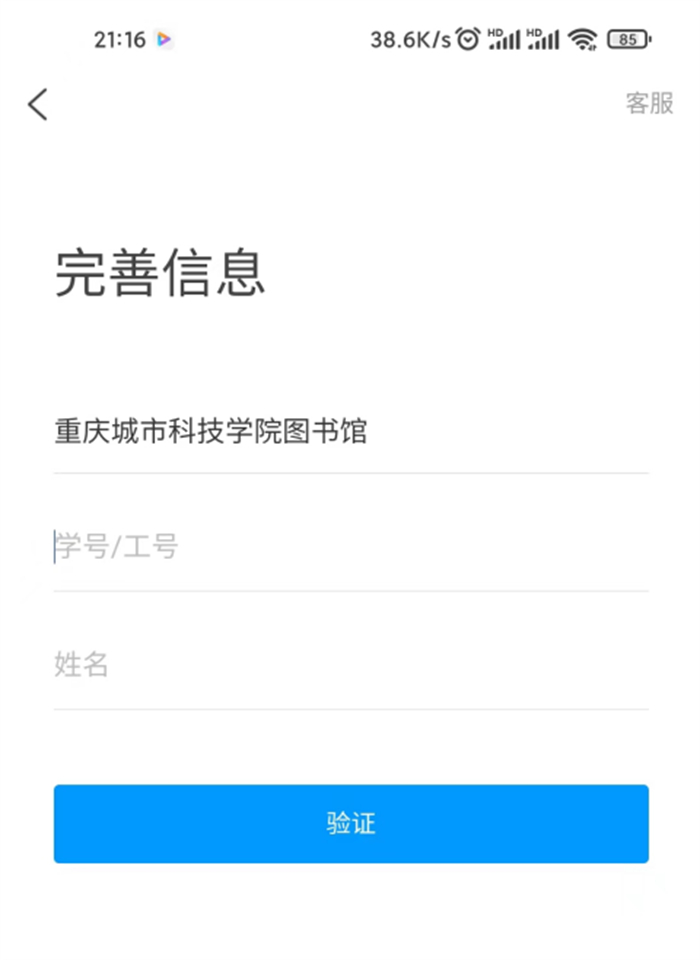Tap the 姓名 name field
This screenshot has width=700, height=961.
(x=350, y=665)
